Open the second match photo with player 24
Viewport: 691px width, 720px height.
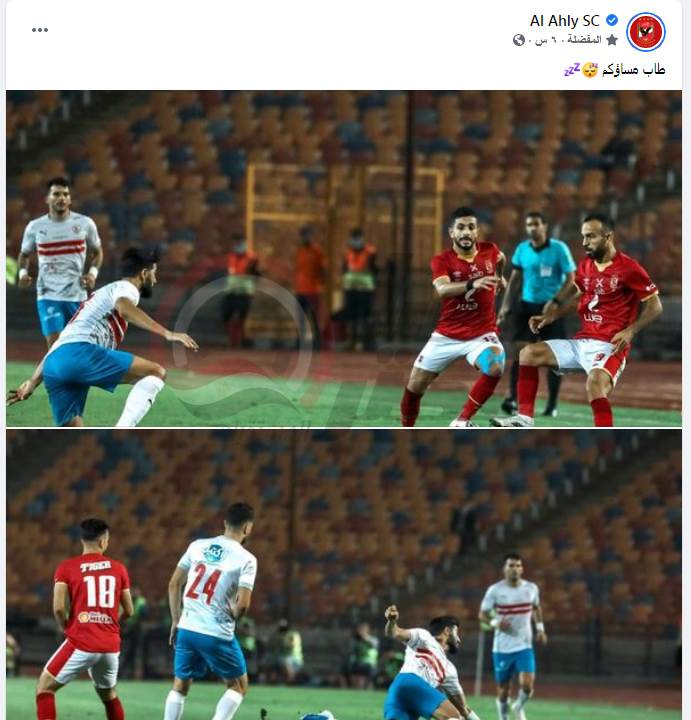pos(345,575)
